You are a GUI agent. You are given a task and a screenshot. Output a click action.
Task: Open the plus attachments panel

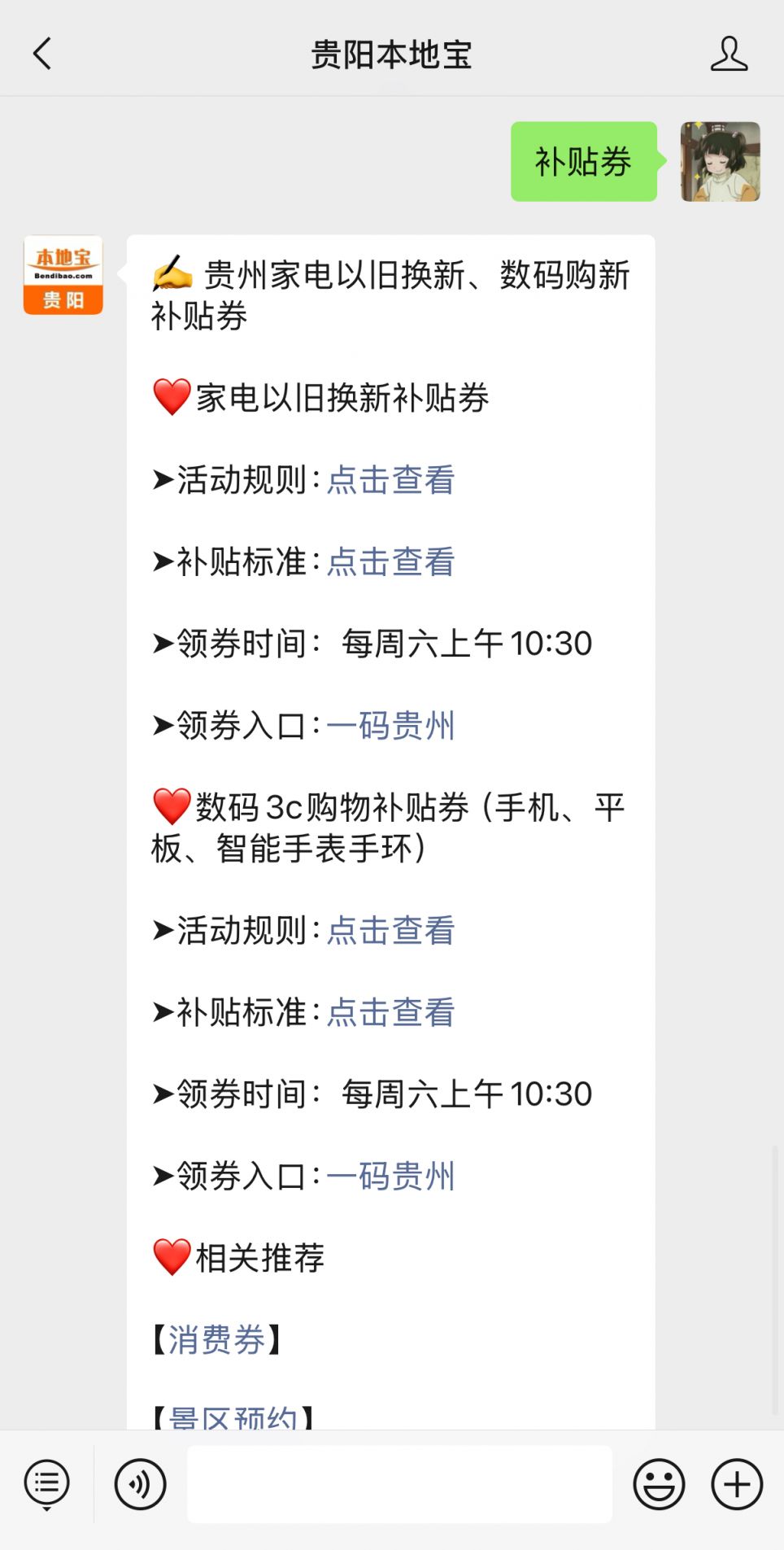point(737,1484)
